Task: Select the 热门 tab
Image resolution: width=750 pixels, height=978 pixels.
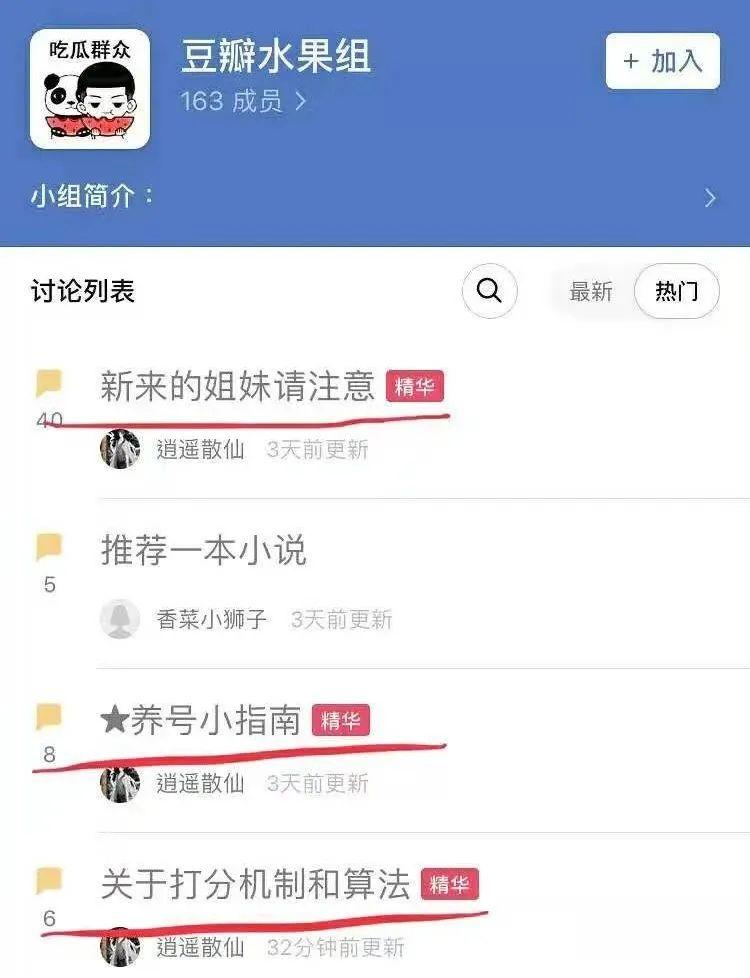Action: click(x=676, y=290)
